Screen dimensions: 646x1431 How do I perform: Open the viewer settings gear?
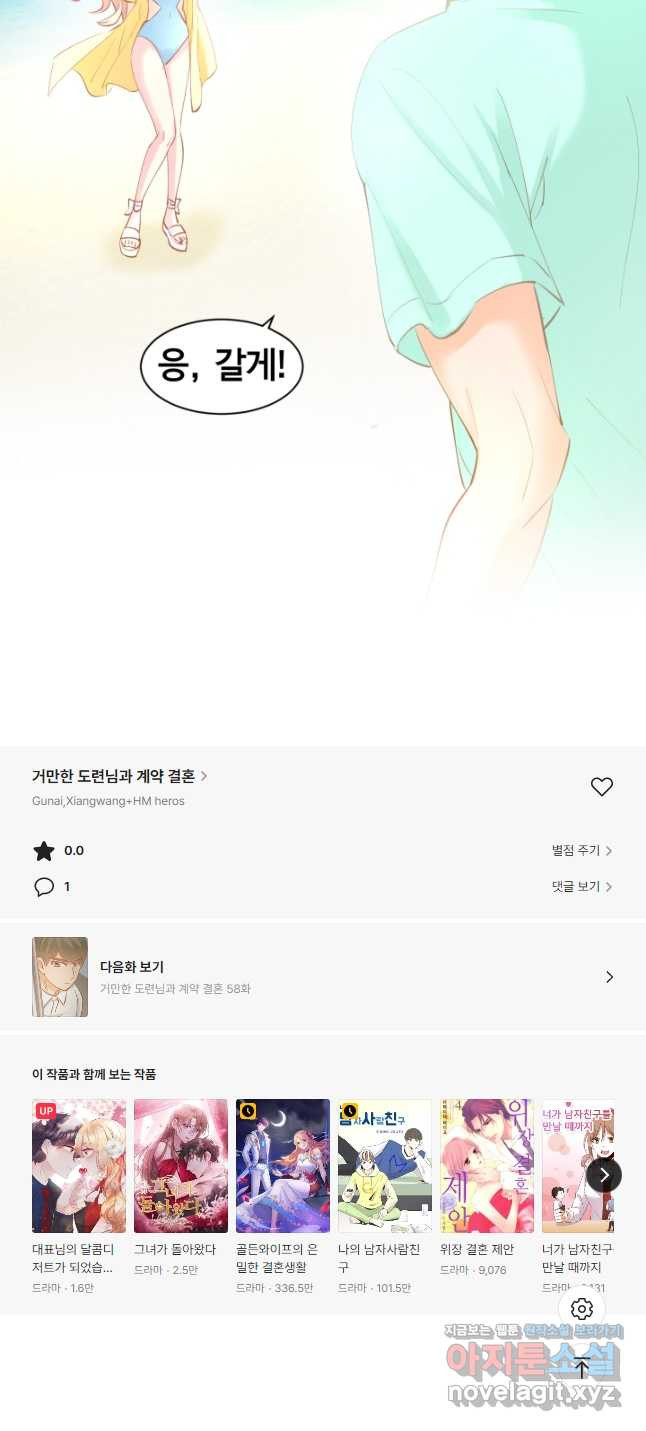582,1309
